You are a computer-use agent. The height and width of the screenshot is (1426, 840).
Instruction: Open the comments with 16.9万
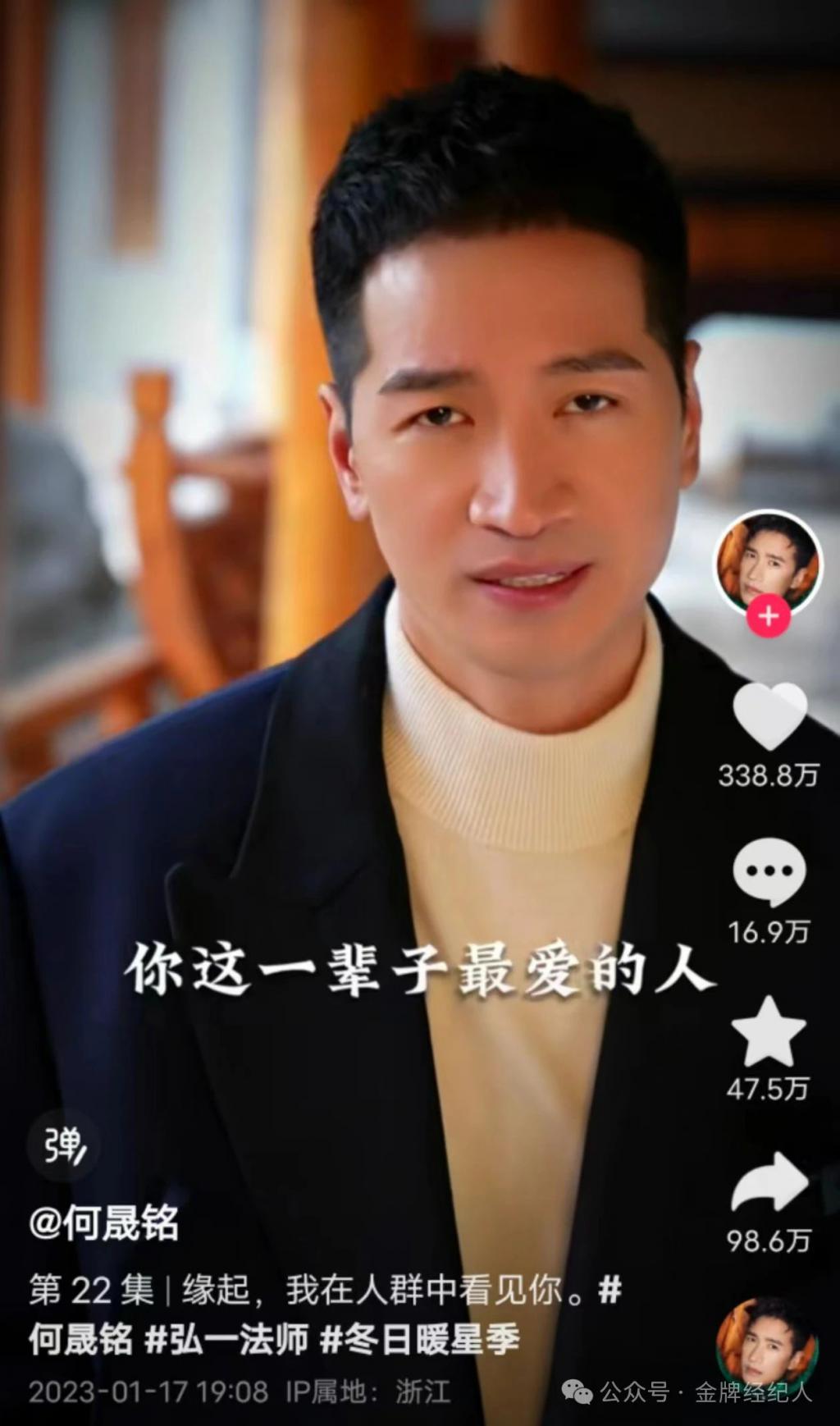point(769,871)
